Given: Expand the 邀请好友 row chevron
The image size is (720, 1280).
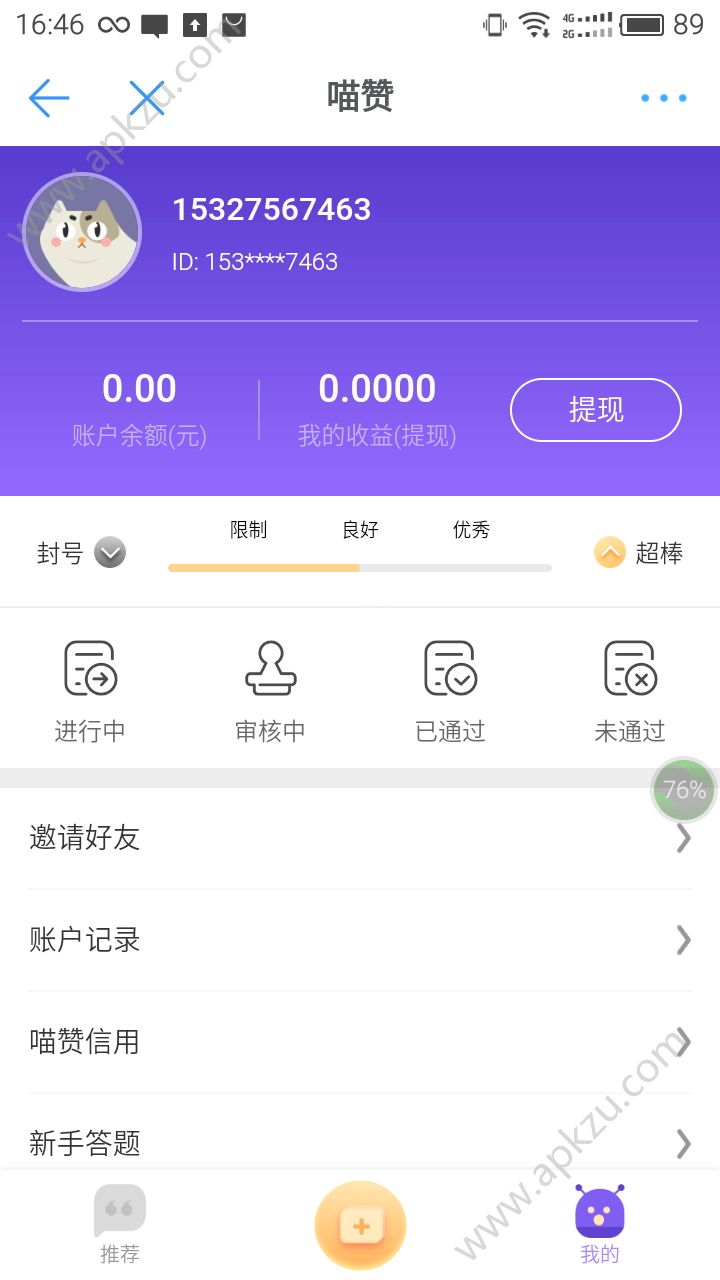Looking at the screenshot, I should click(x=684, y=838).
